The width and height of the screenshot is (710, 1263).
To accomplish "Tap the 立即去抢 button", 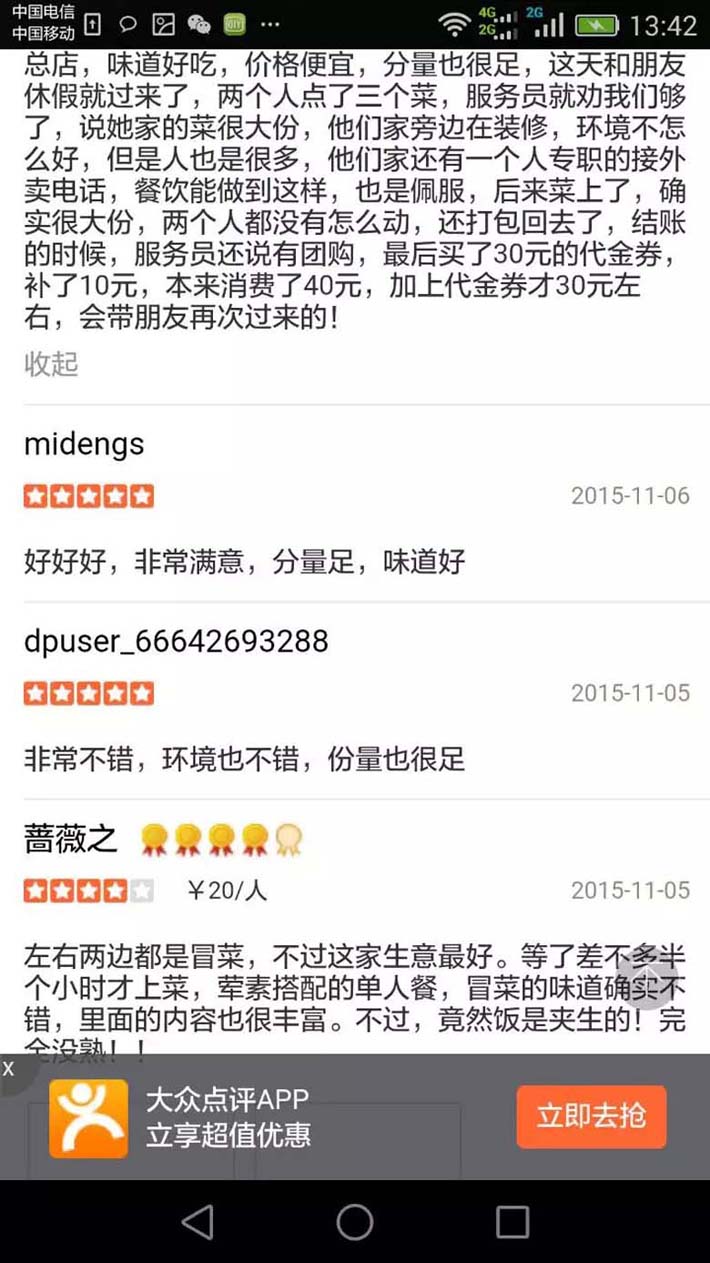I will (591, 1116).
